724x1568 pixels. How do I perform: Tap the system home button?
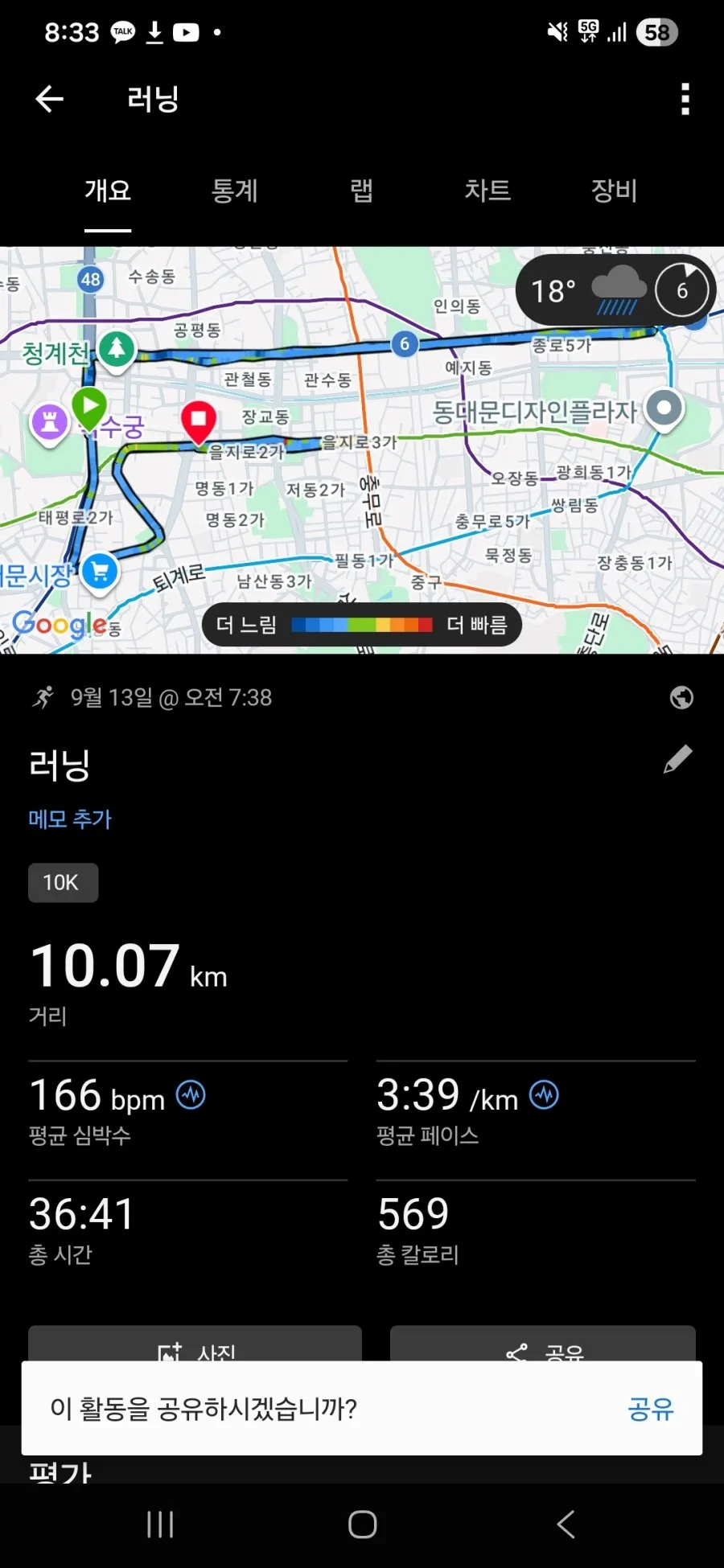(x=362, y=1524)
